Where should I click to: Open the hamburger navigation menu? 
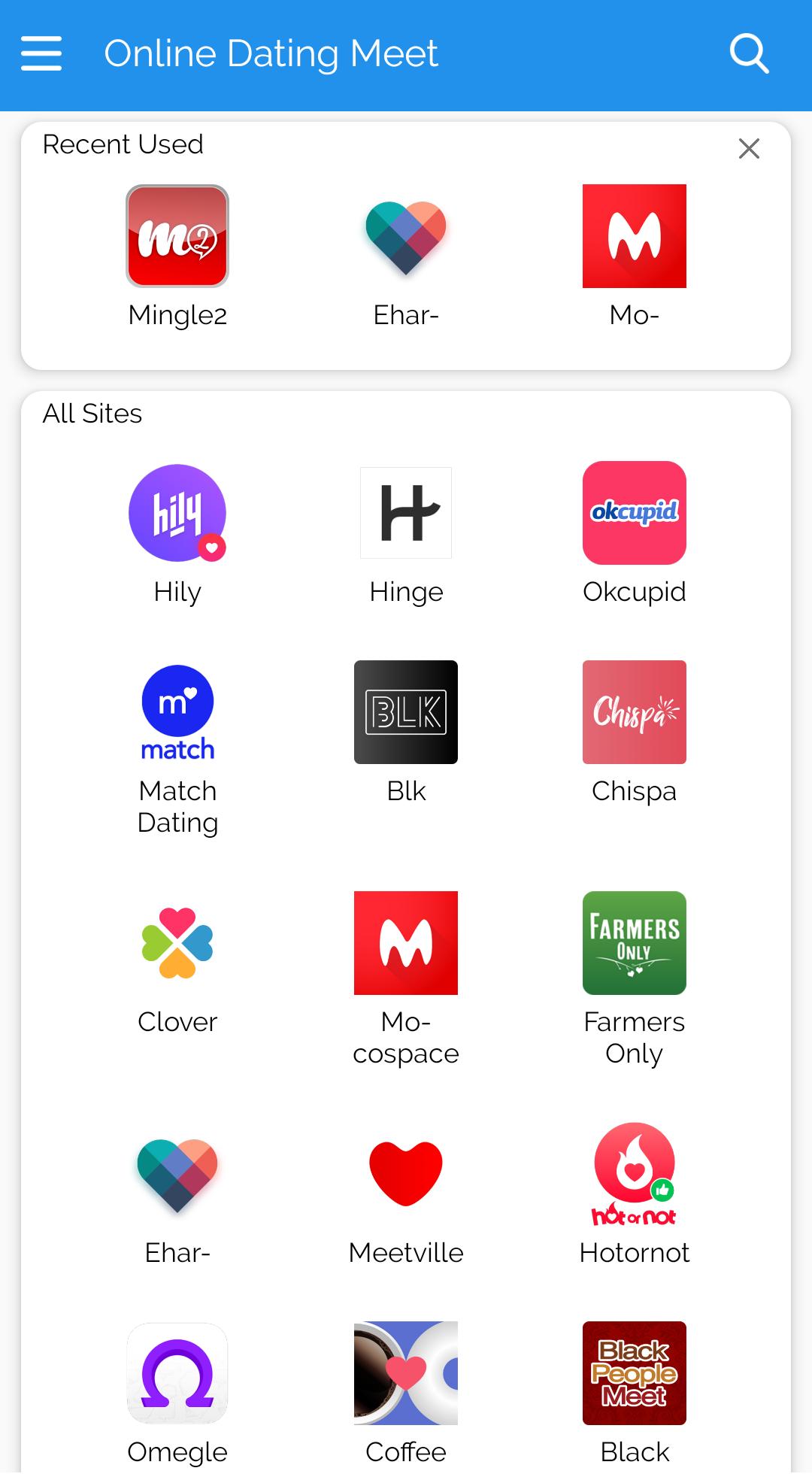point(41,54)
